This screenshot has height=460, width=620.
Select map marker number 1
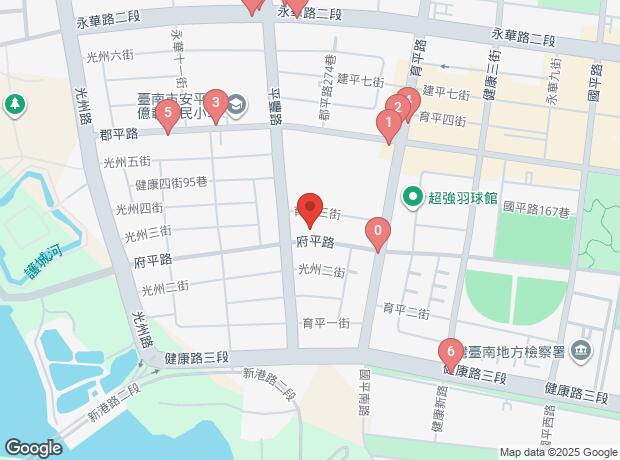388,123
